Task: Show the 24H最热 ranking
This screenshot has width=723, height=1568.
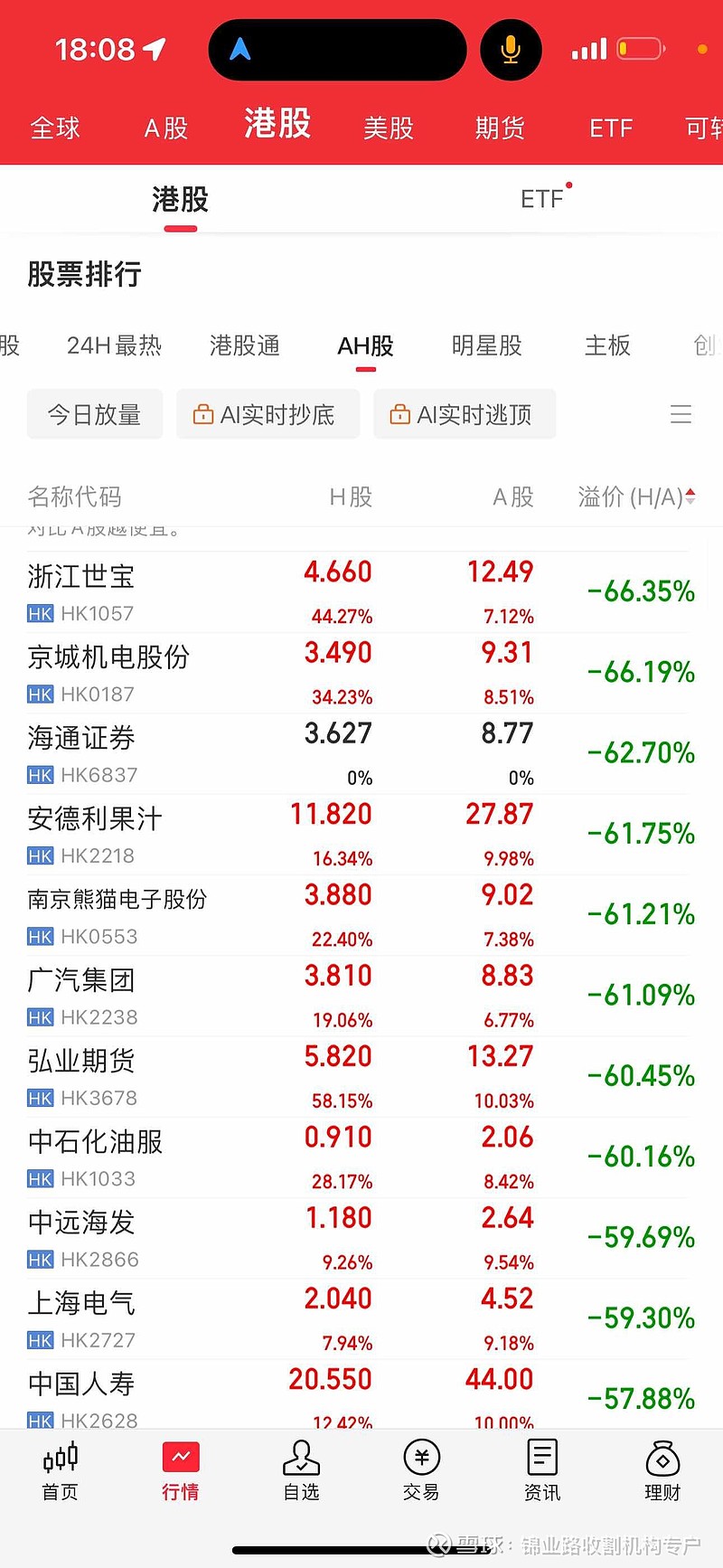Action: point(114,345)
